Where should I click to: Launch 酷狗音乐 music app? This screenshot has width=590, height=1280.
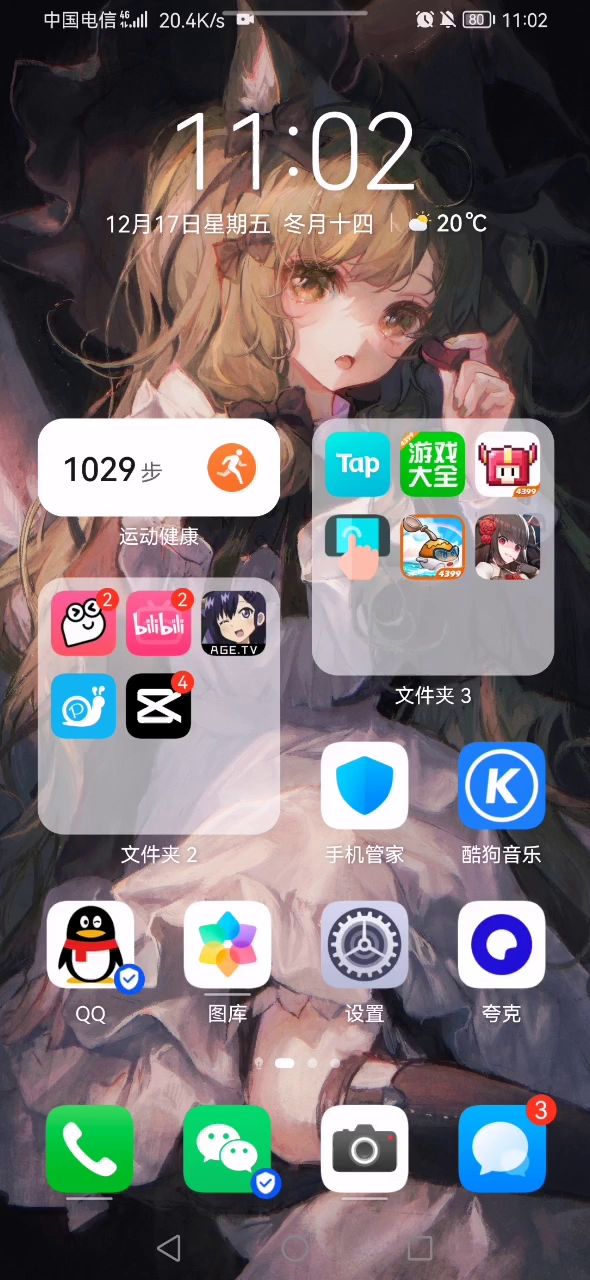(x=501, y=786)
